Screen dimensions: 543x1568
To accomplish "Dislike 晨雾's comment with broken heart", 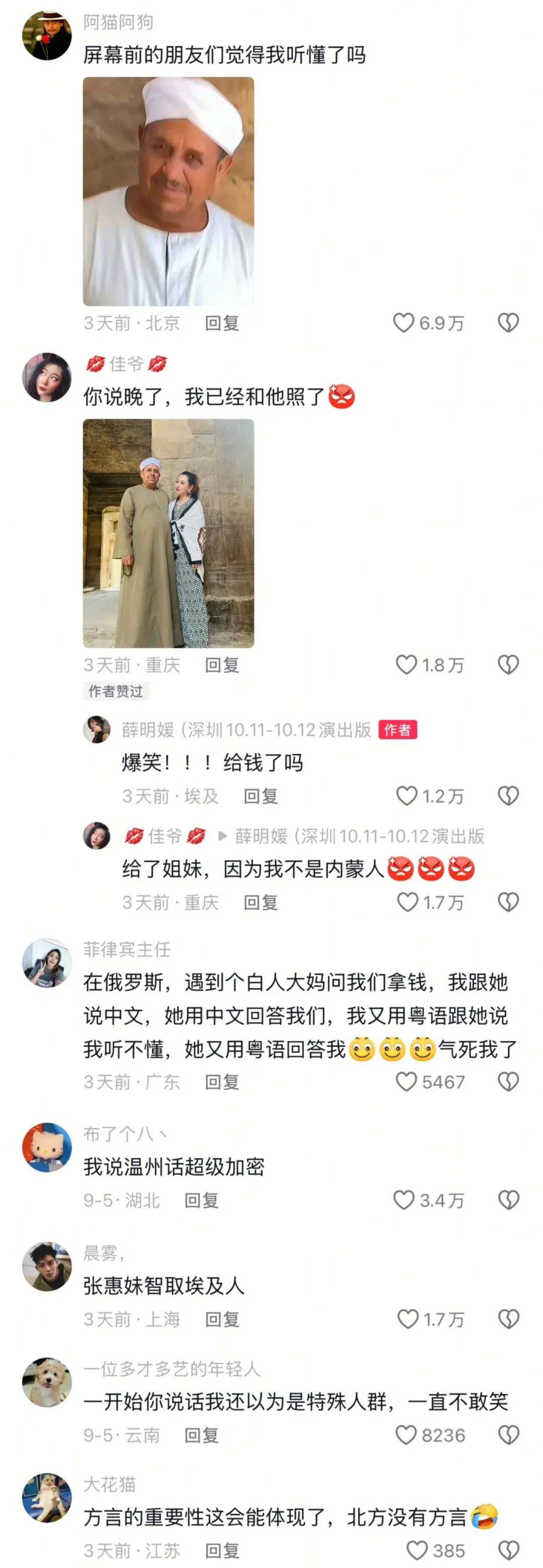I will (508, 1319).
